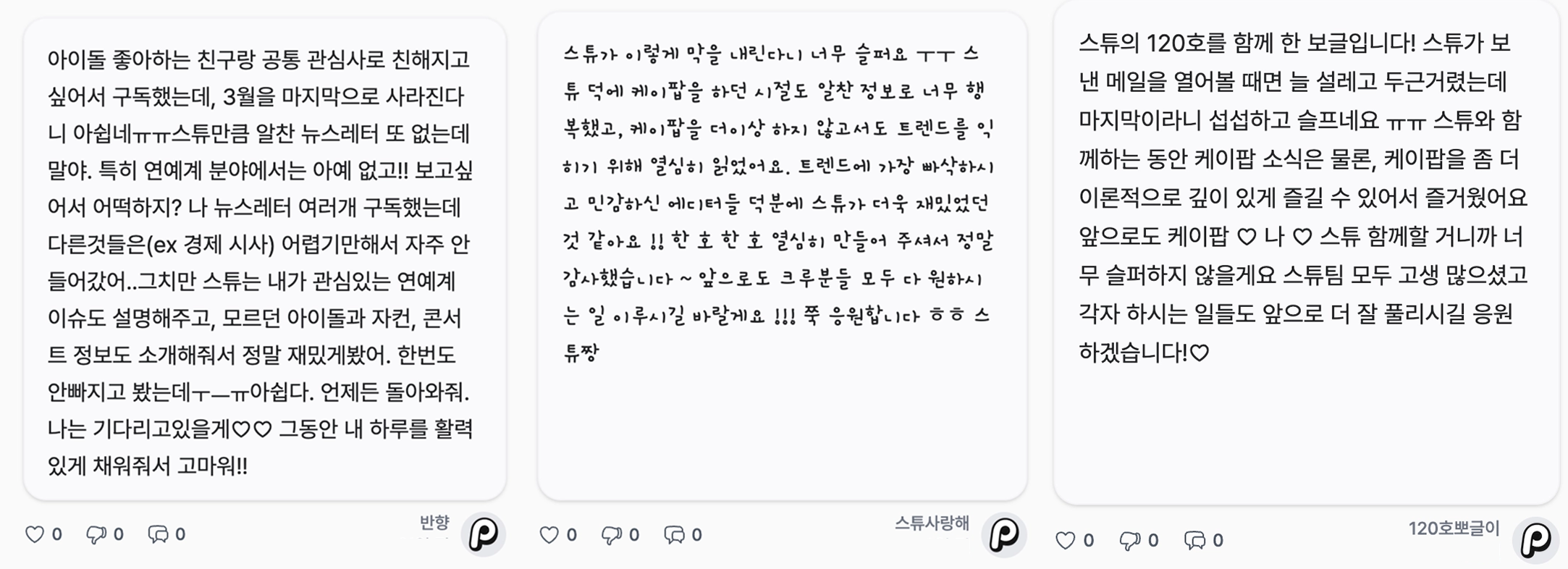Image resolution: width=1568 pixels, height=569 pixels.
Task: Open 스튜사랑해's profile avatar
Action: tap(1004, 535)
